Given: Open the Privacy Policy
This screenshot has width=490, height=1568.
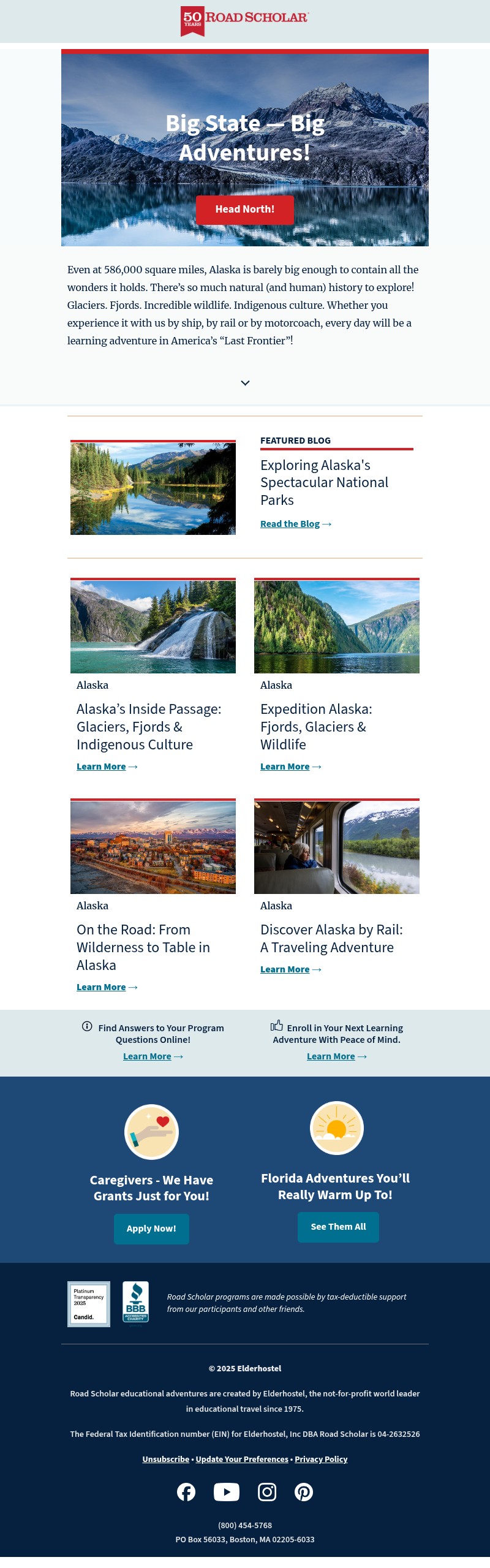Looking at the screenshot, I should coord(321,1459).
